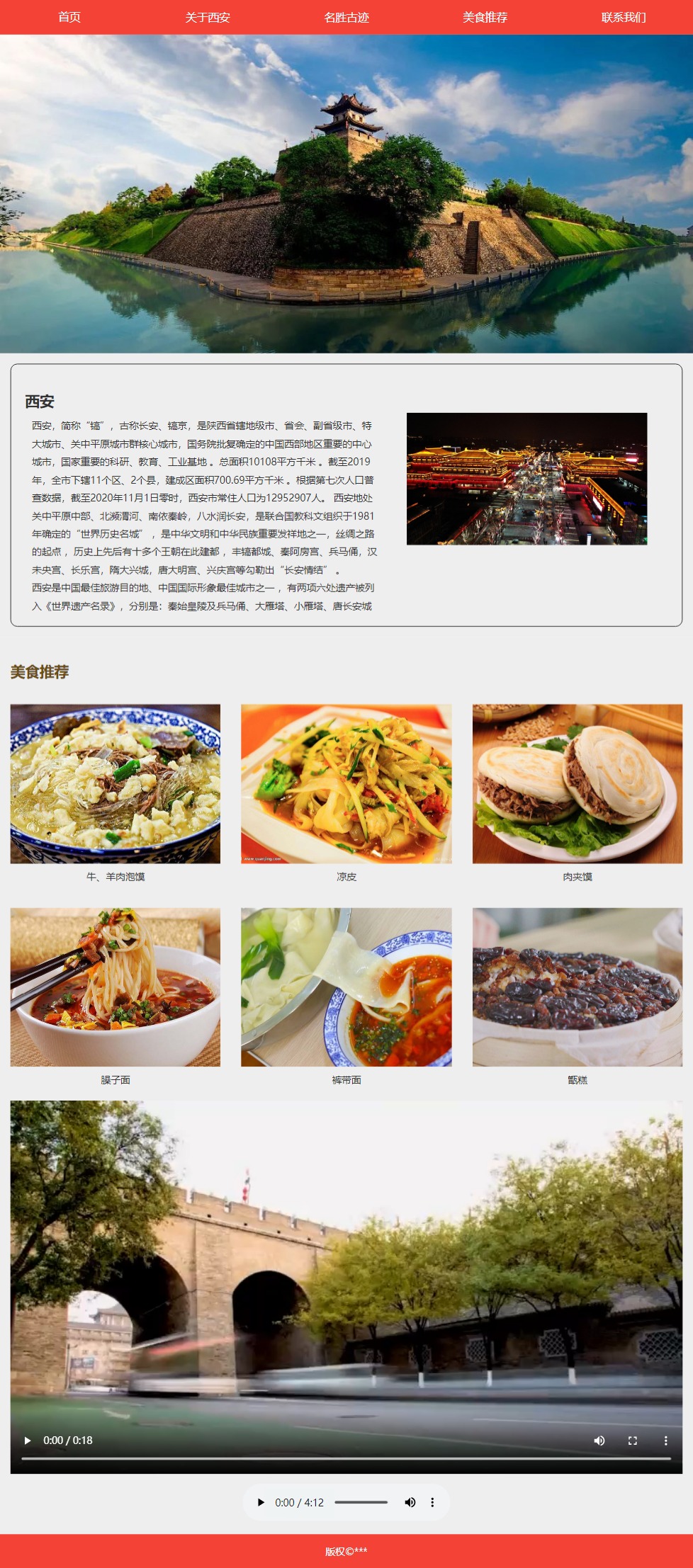The height and width of the screenshot is (1568, 693).
Task: Open the 臊子面 food card
Action: point(115,987)
